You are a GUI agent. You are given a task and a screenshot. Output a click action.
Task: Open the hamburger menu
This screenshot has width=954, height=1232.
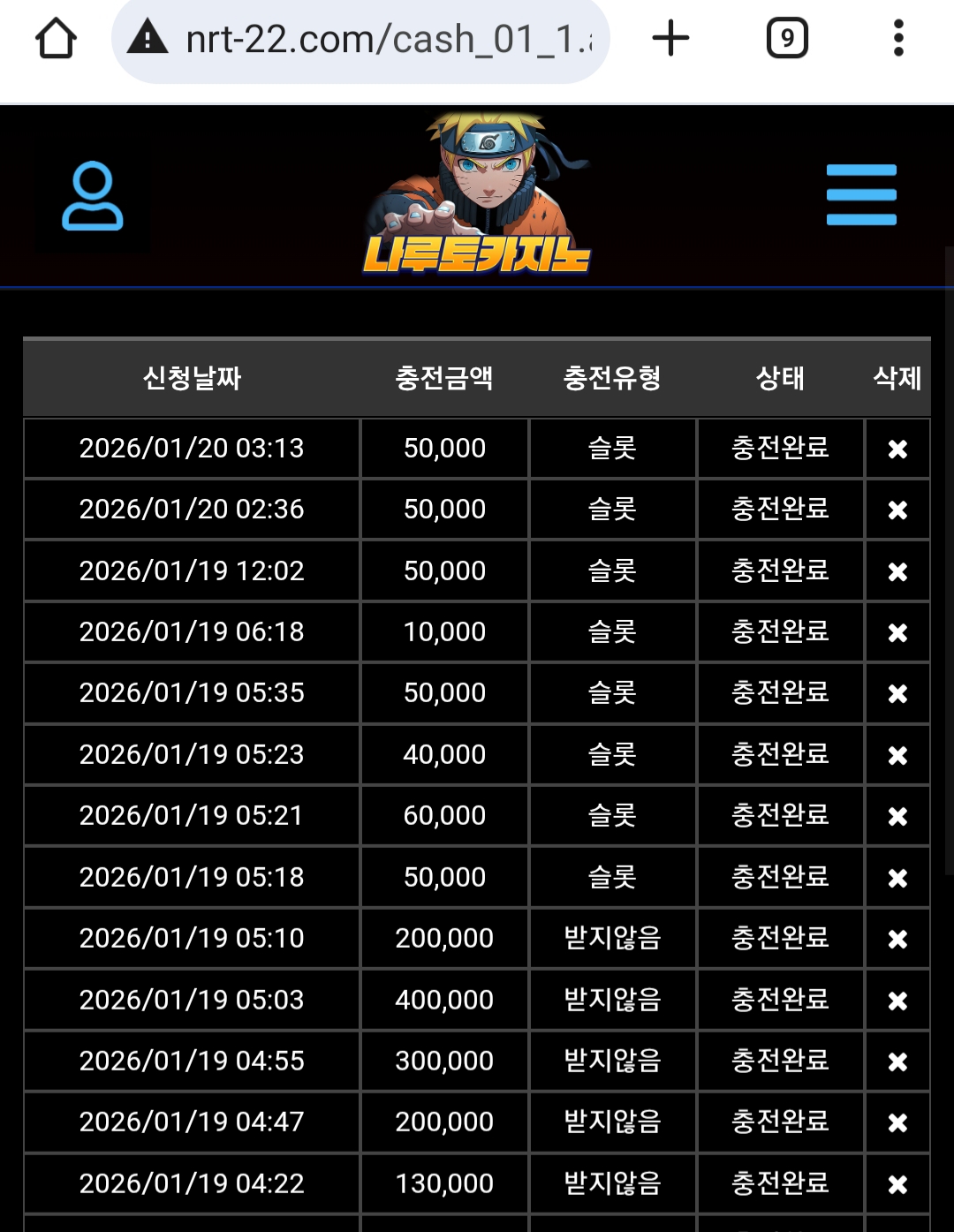click(x=861, y=195)
